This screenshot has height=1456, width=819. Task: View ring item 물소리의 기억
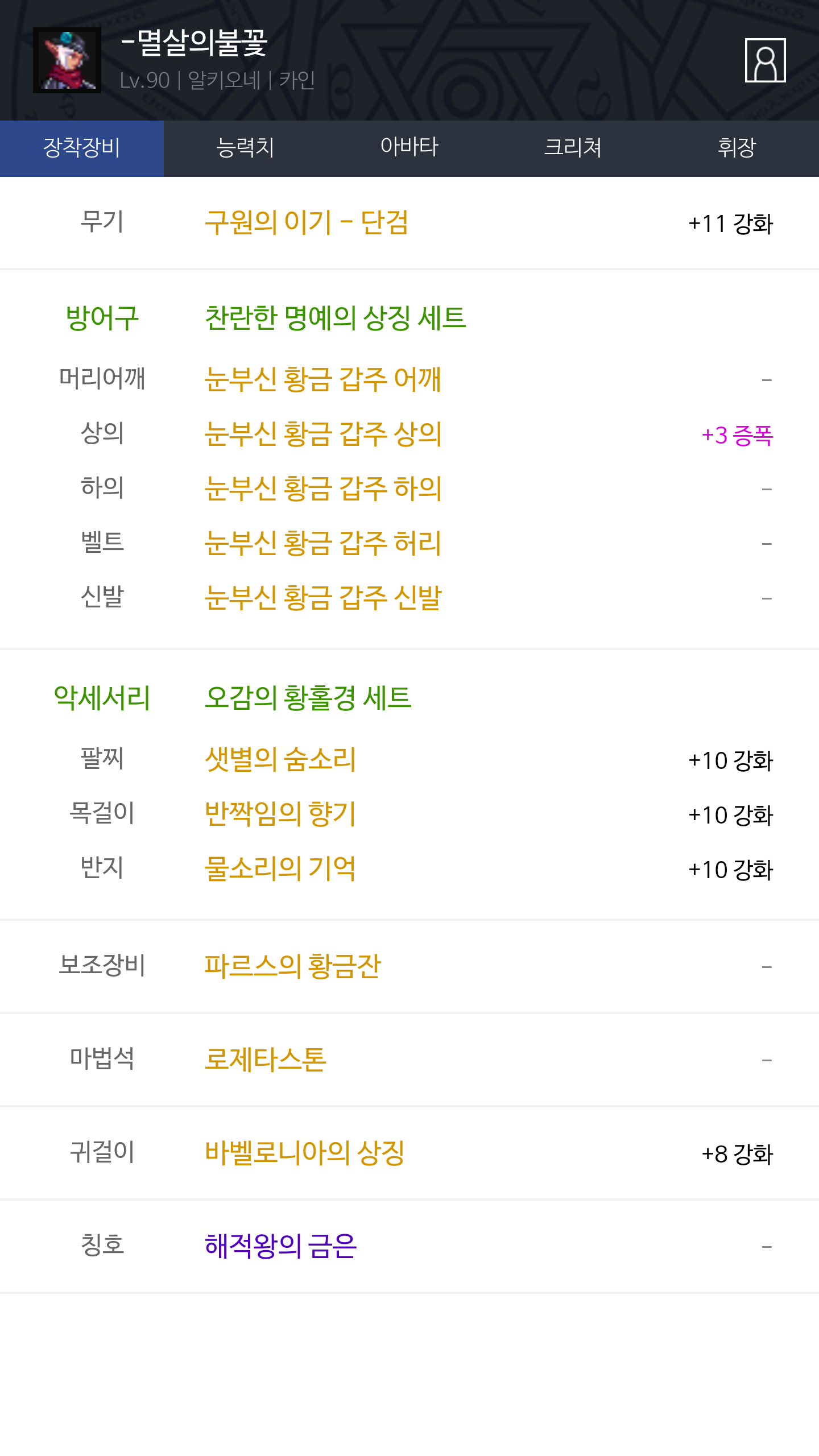click(280, 868)
